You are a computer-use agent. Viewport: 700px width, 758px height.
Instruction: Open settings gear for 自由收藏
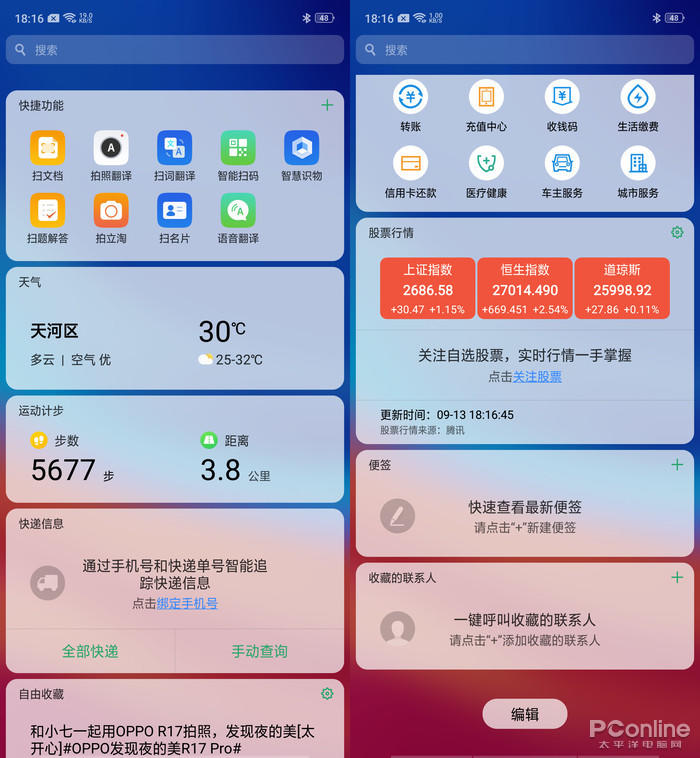click(327, 693)
